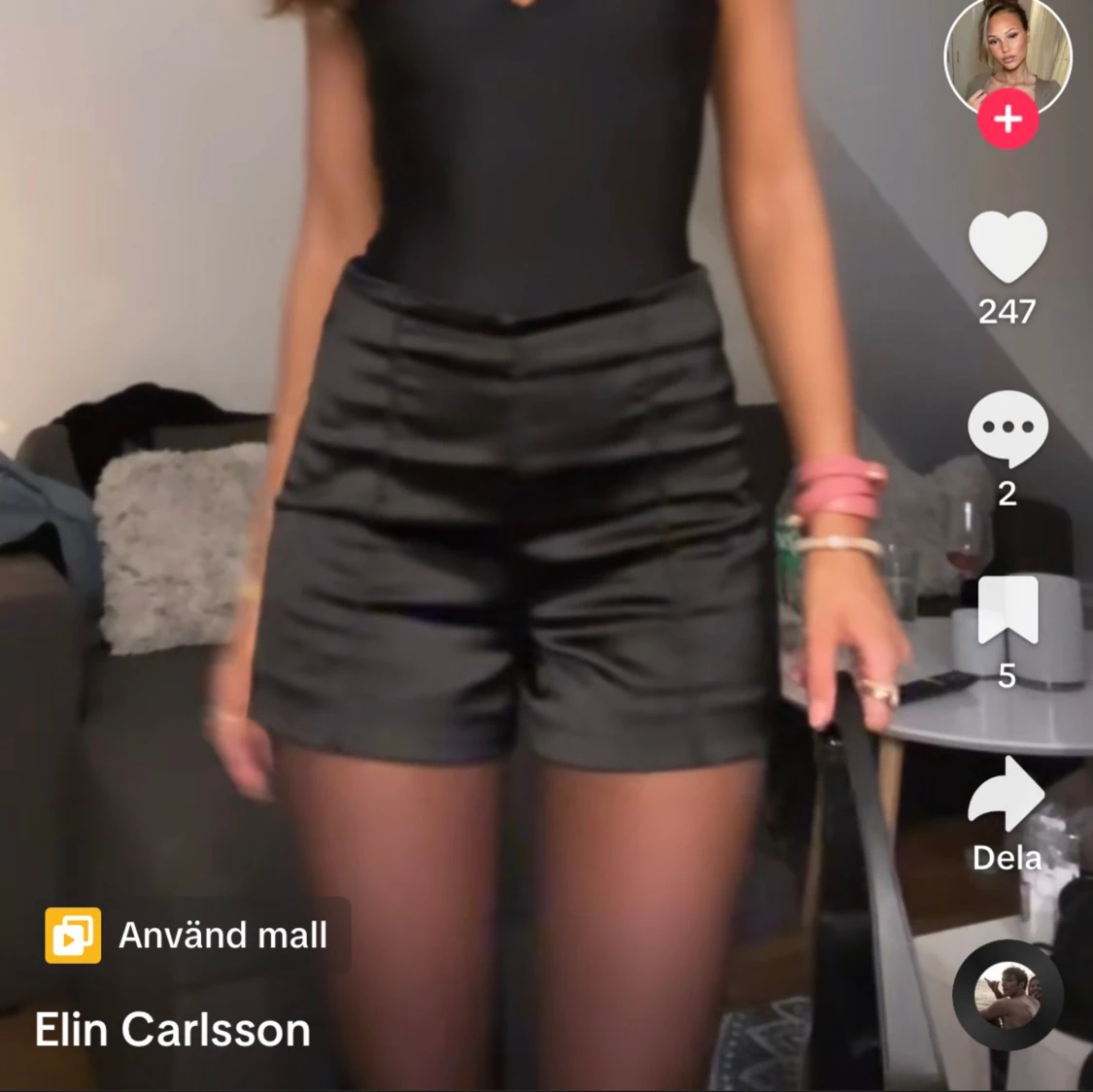This screenshot has height=1092, width=1093.
Task: Open Elin Carlsson's profile from username
Action: pyautogui.click(x=173, y=1030)
